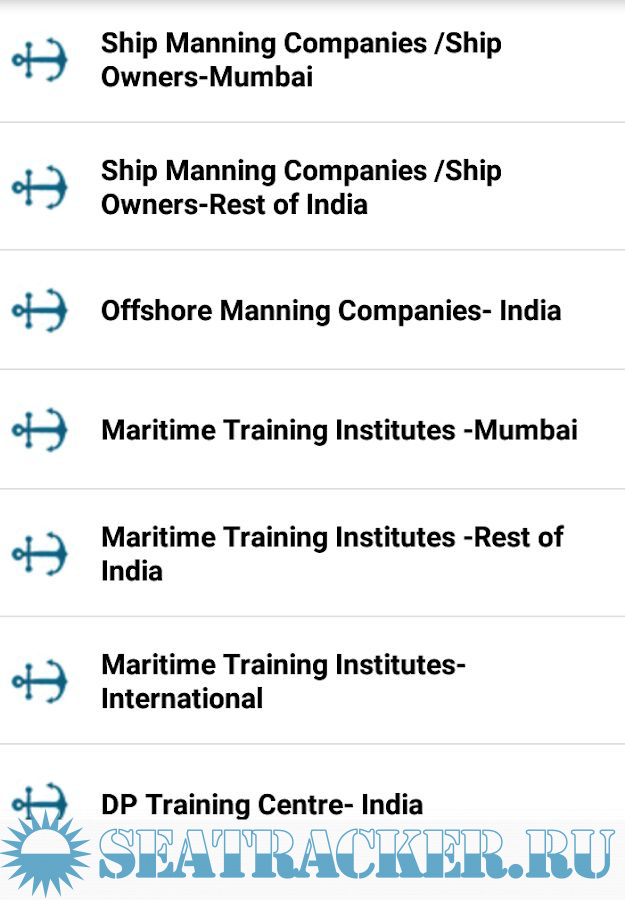Open Maritime Training Institutes- International
The image size is (625, 900).
pos(283,681)
